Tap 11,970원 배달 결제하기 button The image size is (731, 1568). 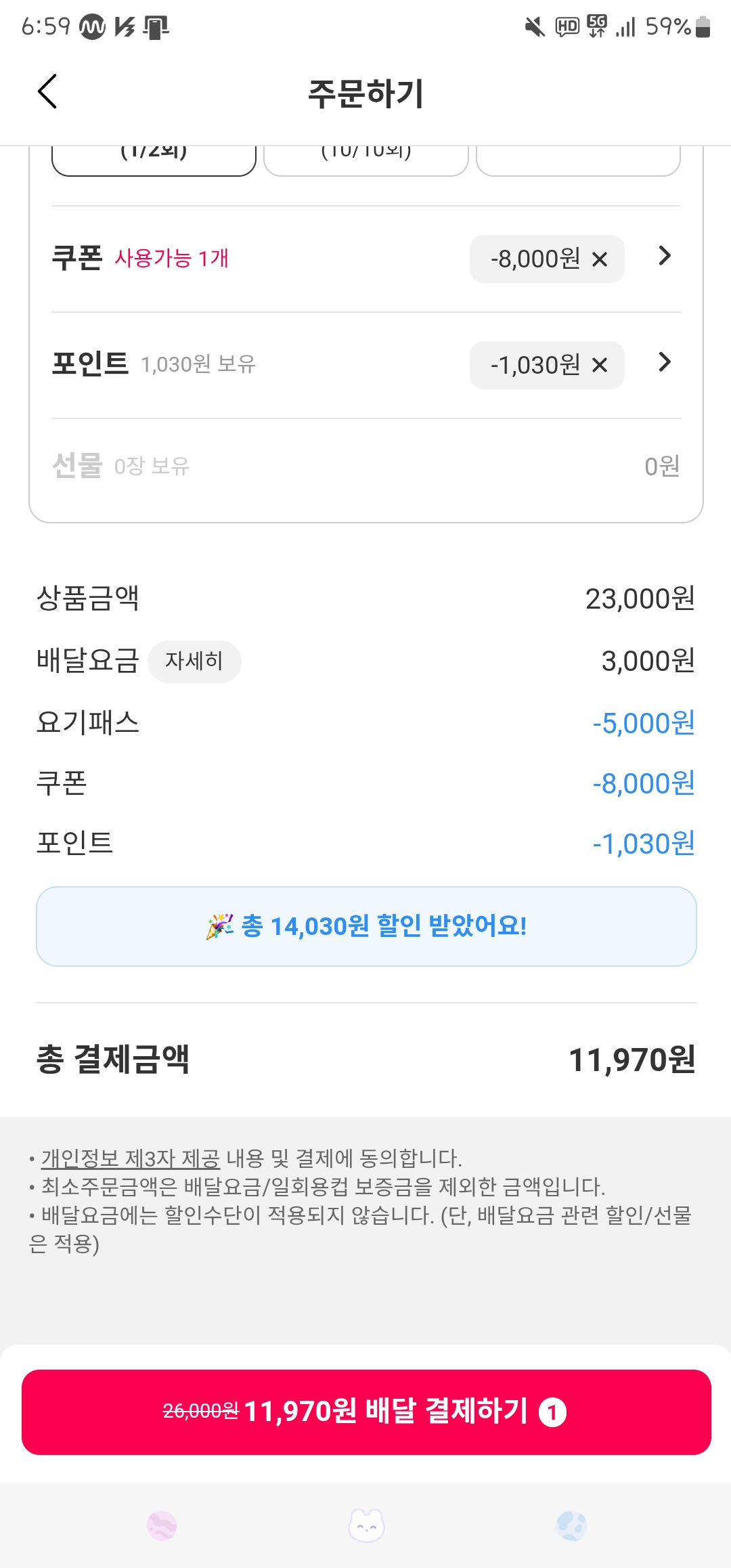point(365,1412)
